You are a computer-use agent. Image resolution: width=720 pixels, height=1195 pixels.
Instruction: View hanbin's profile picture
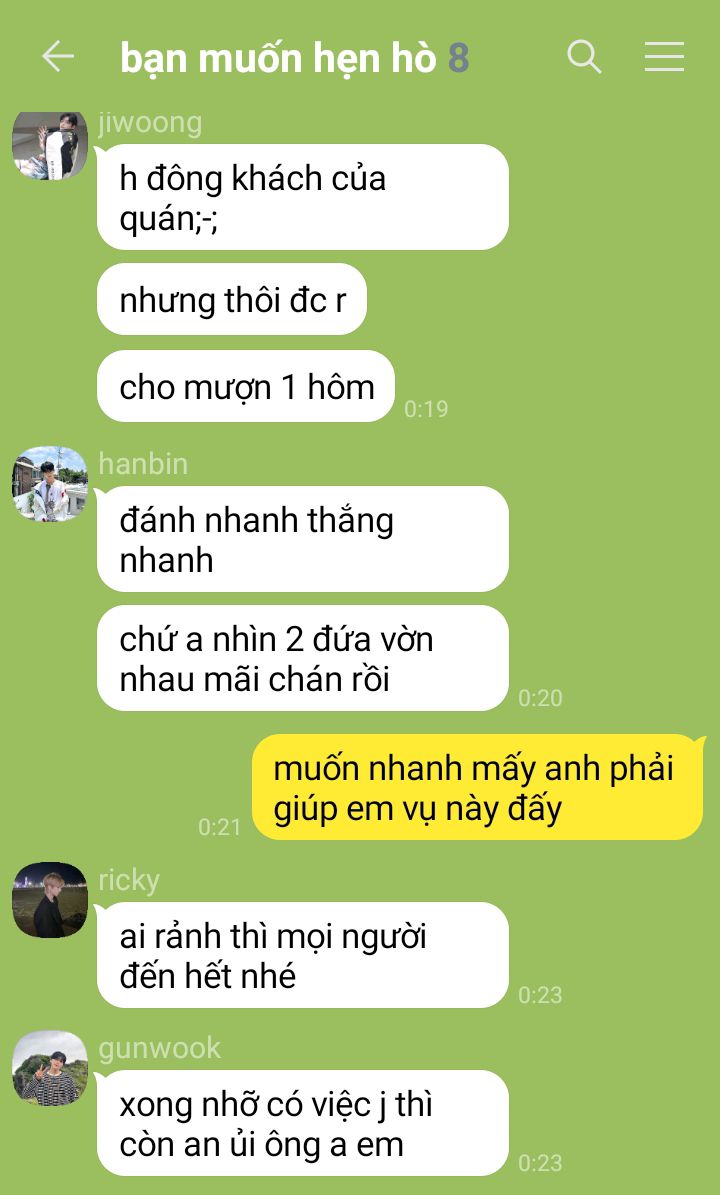[x=50, y=484]
